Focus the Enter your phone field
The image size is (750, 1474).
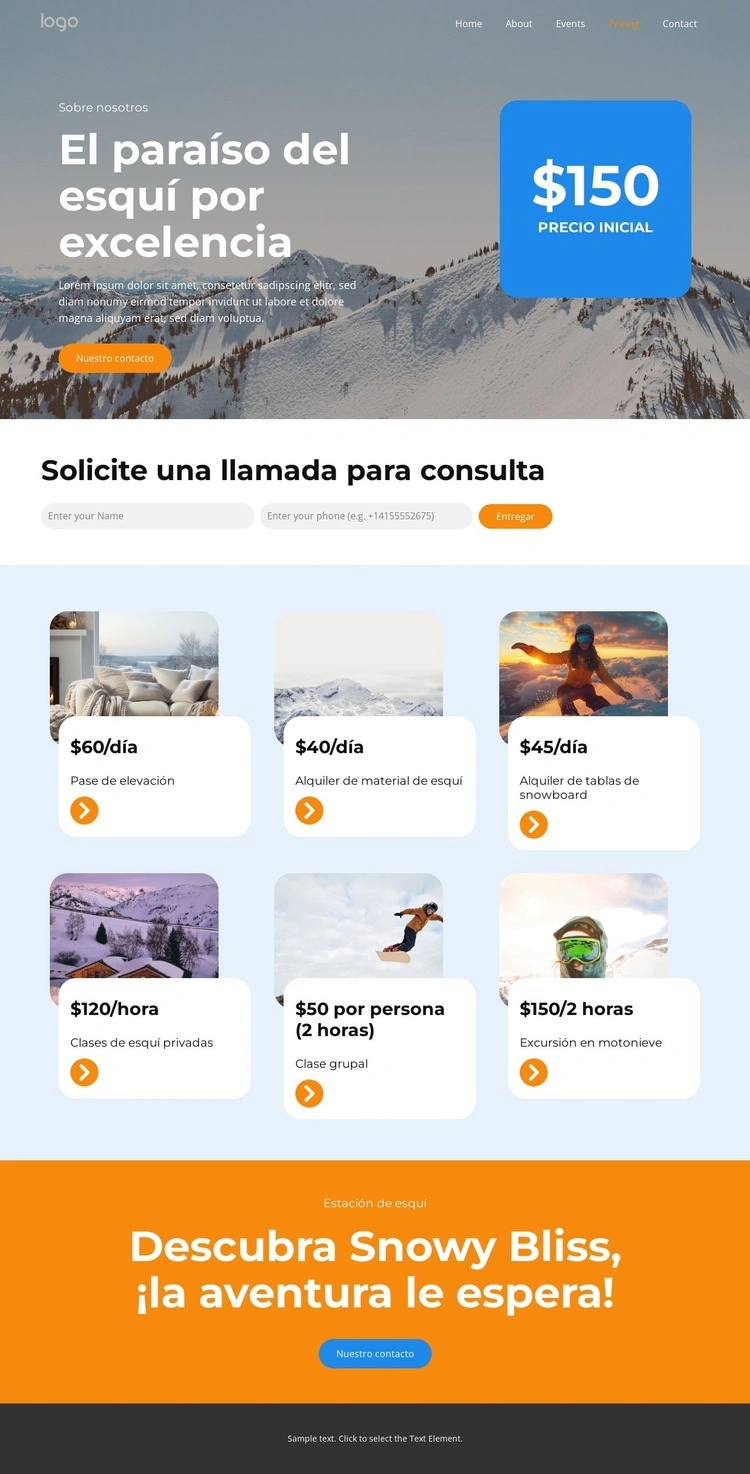tap(366, 516)
